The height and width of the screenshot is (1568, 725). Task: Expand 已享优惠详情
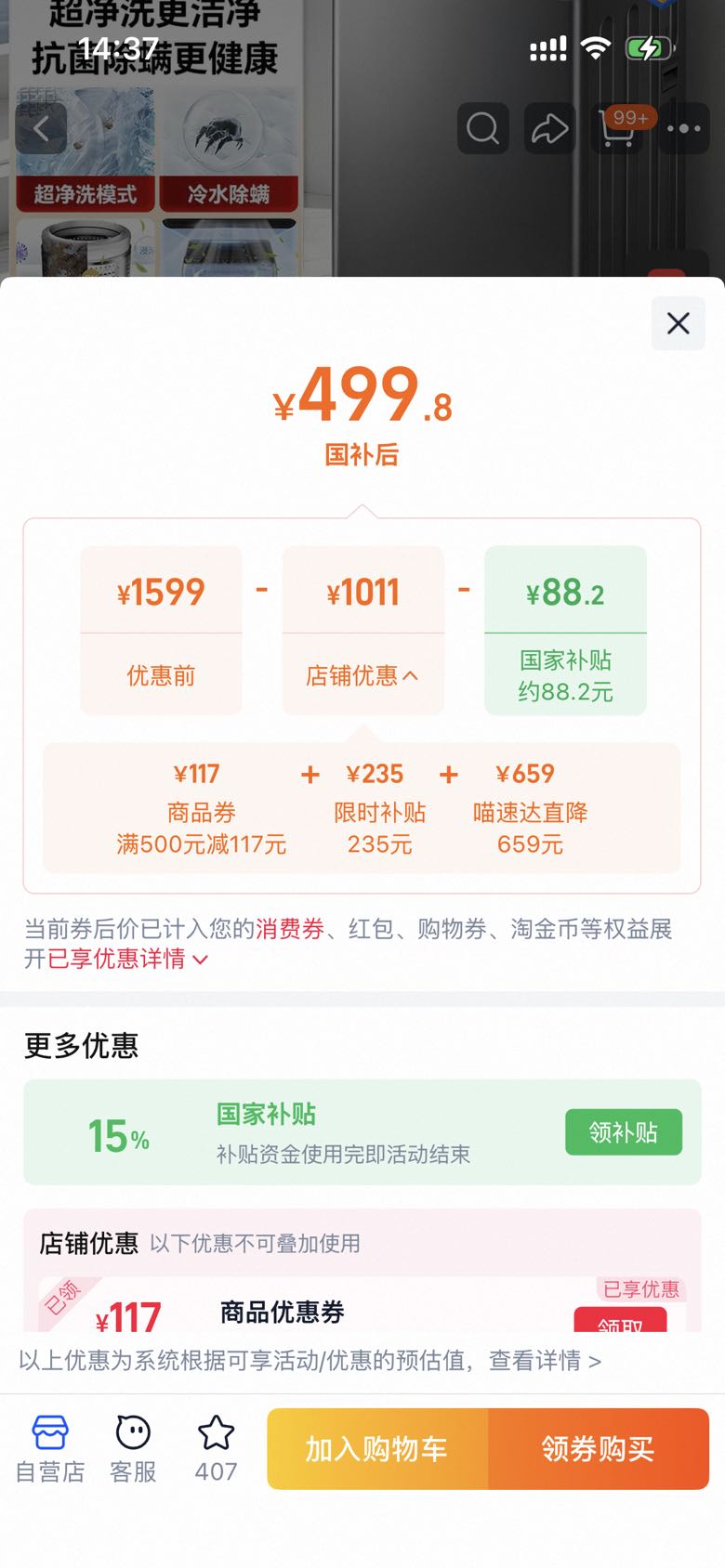128,959
